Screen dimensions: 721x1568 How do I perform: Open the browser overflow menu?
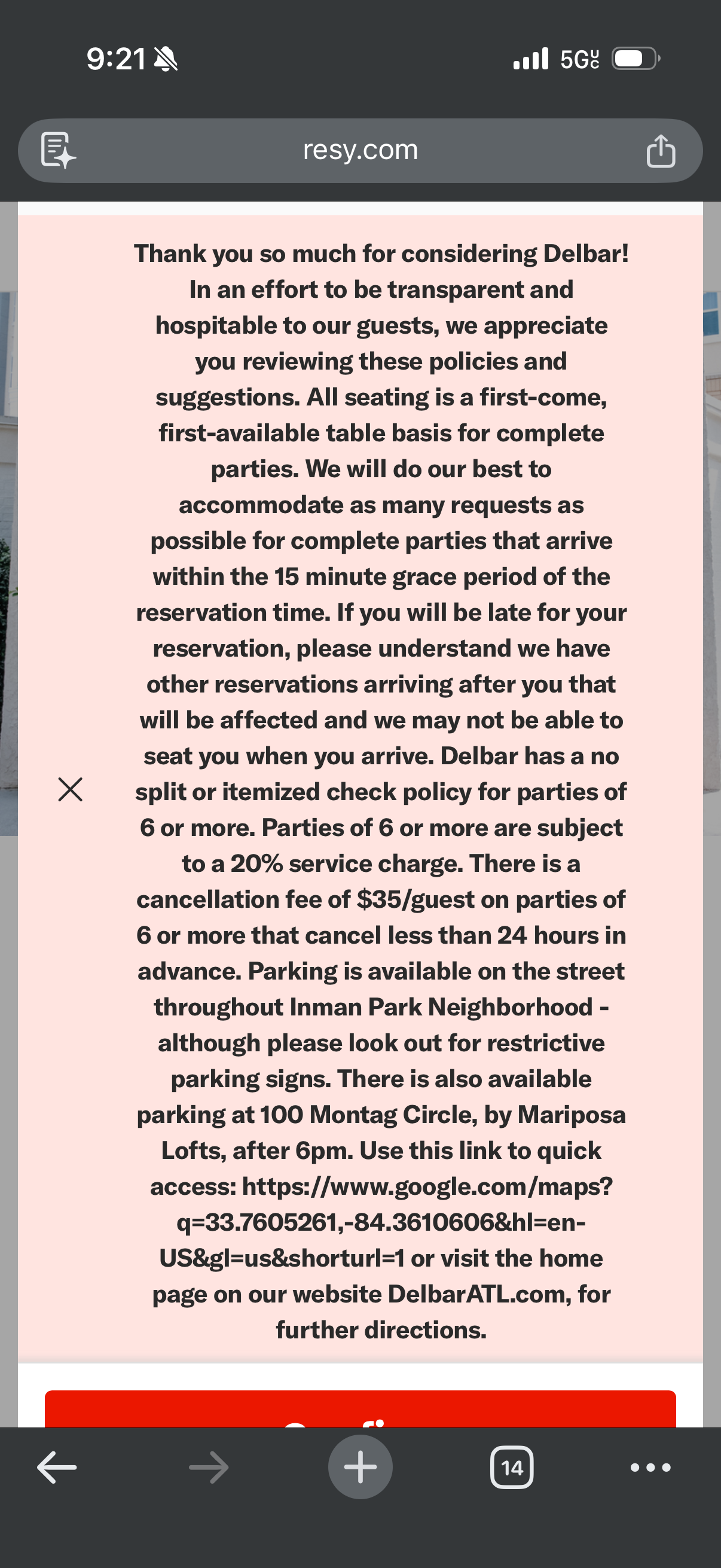[x=650, y=1468]
